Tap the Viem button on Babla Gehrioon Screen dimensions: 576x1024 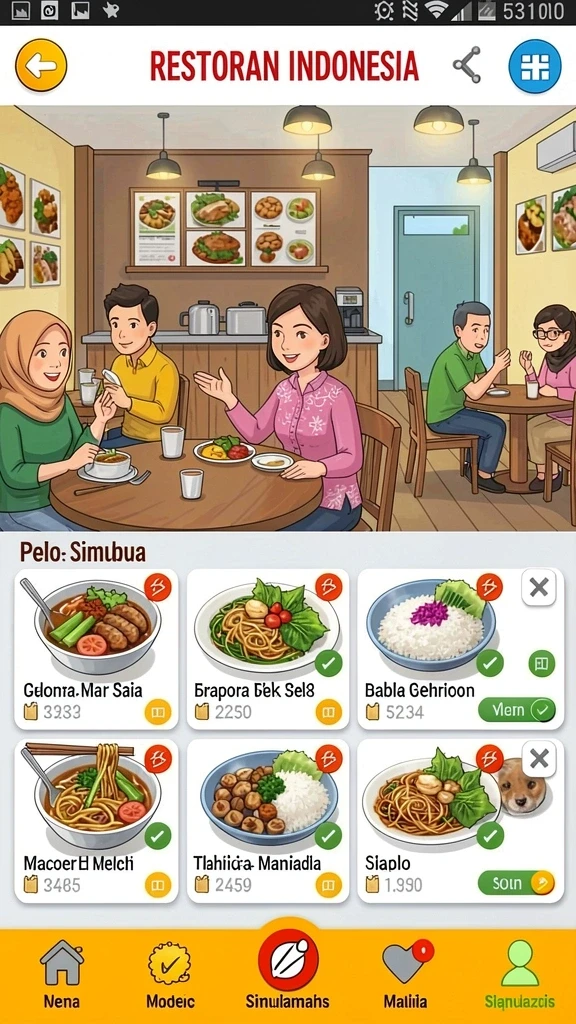pyautogui.click(x=517, y=710)
